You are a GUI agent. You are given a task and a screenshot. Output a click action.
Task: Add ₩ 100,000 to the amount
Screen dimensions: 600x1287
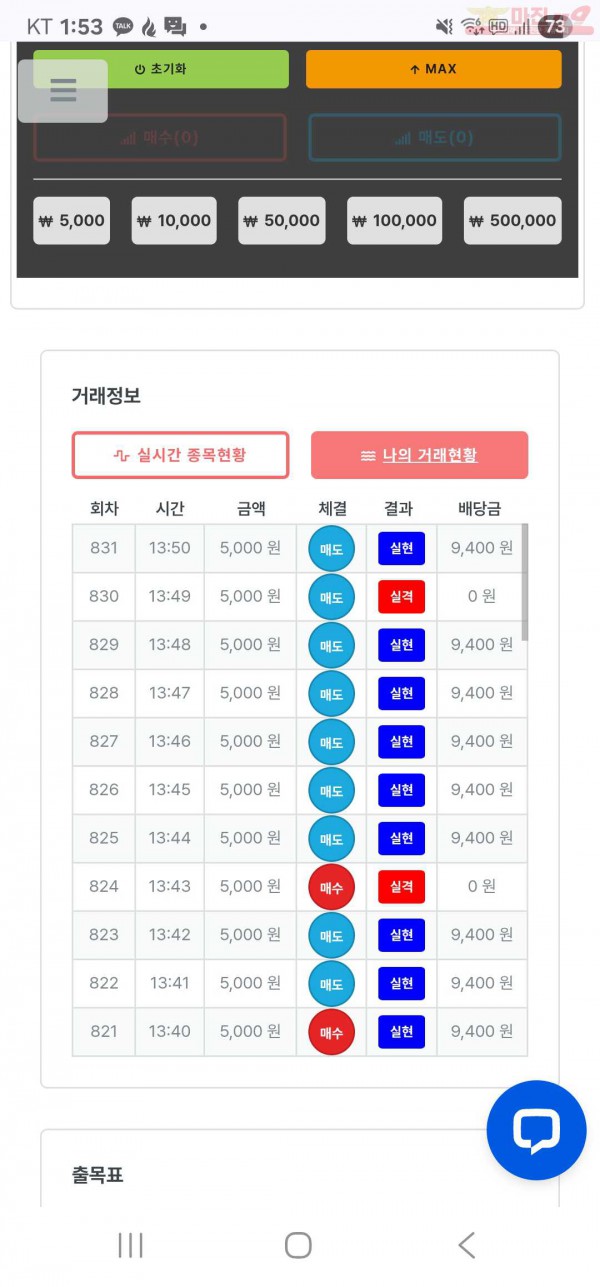point(394,221)
